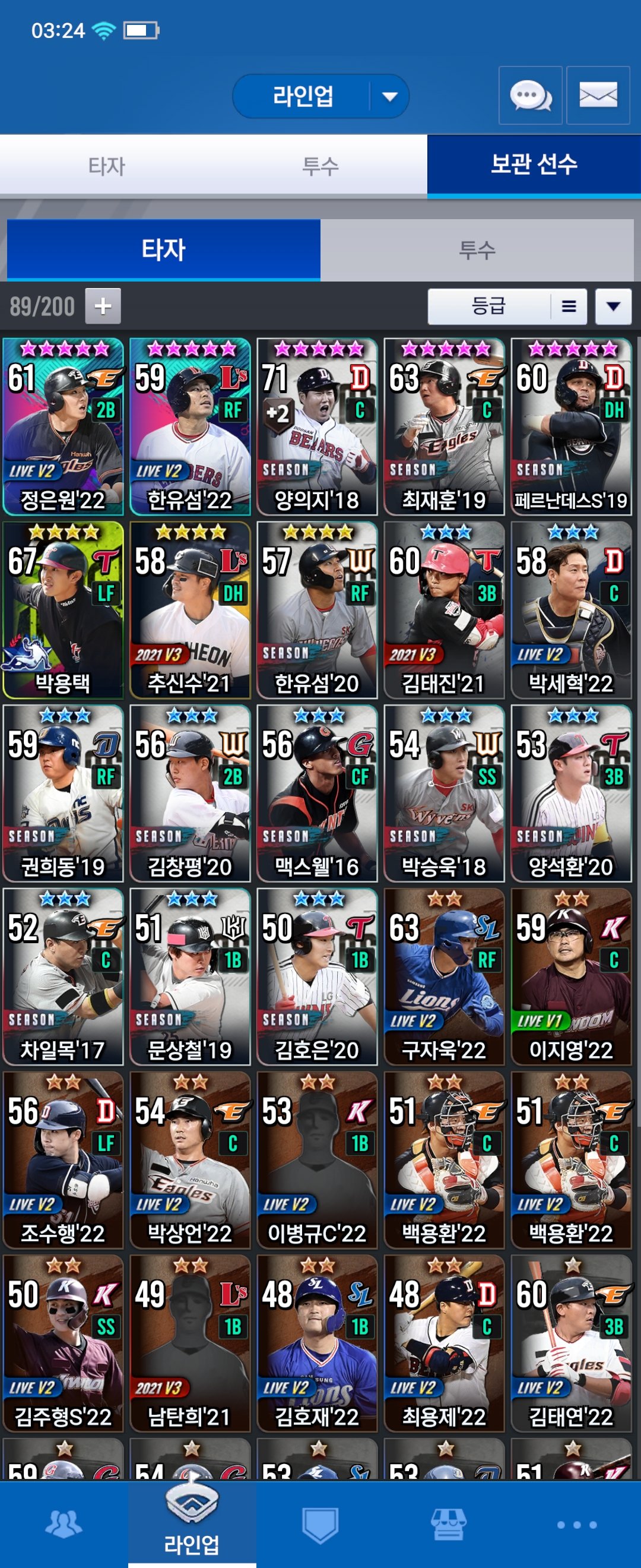
Task: Open the 정은원'22 player card
Action: pyautogui.click(x=64, y=426)
